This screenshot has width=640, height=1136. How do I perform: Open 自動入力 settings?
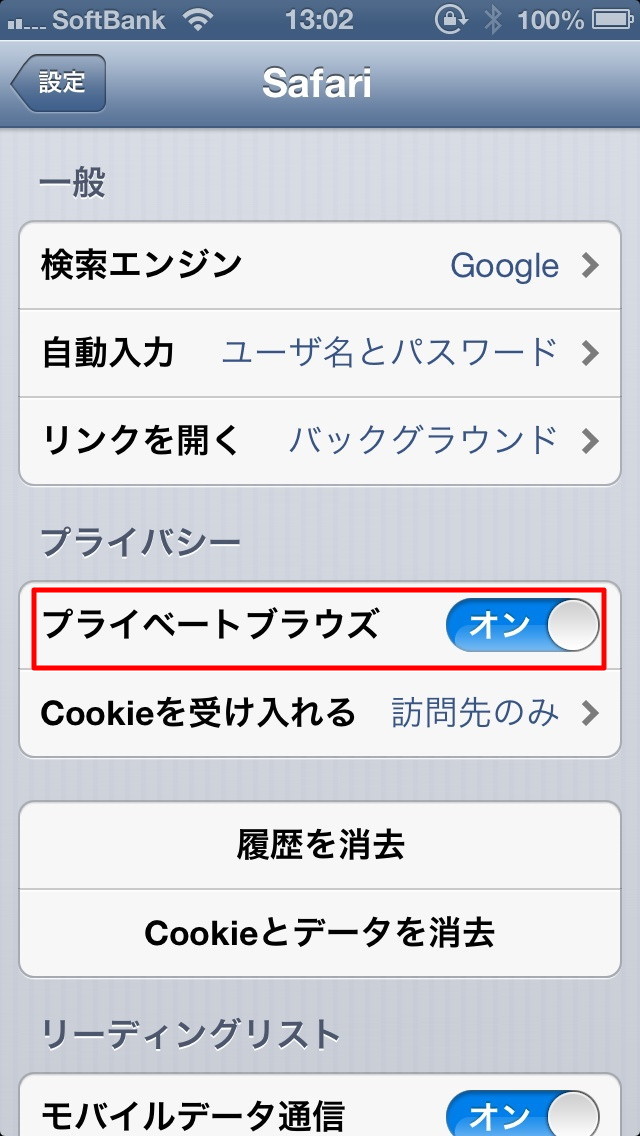point(320,353)
